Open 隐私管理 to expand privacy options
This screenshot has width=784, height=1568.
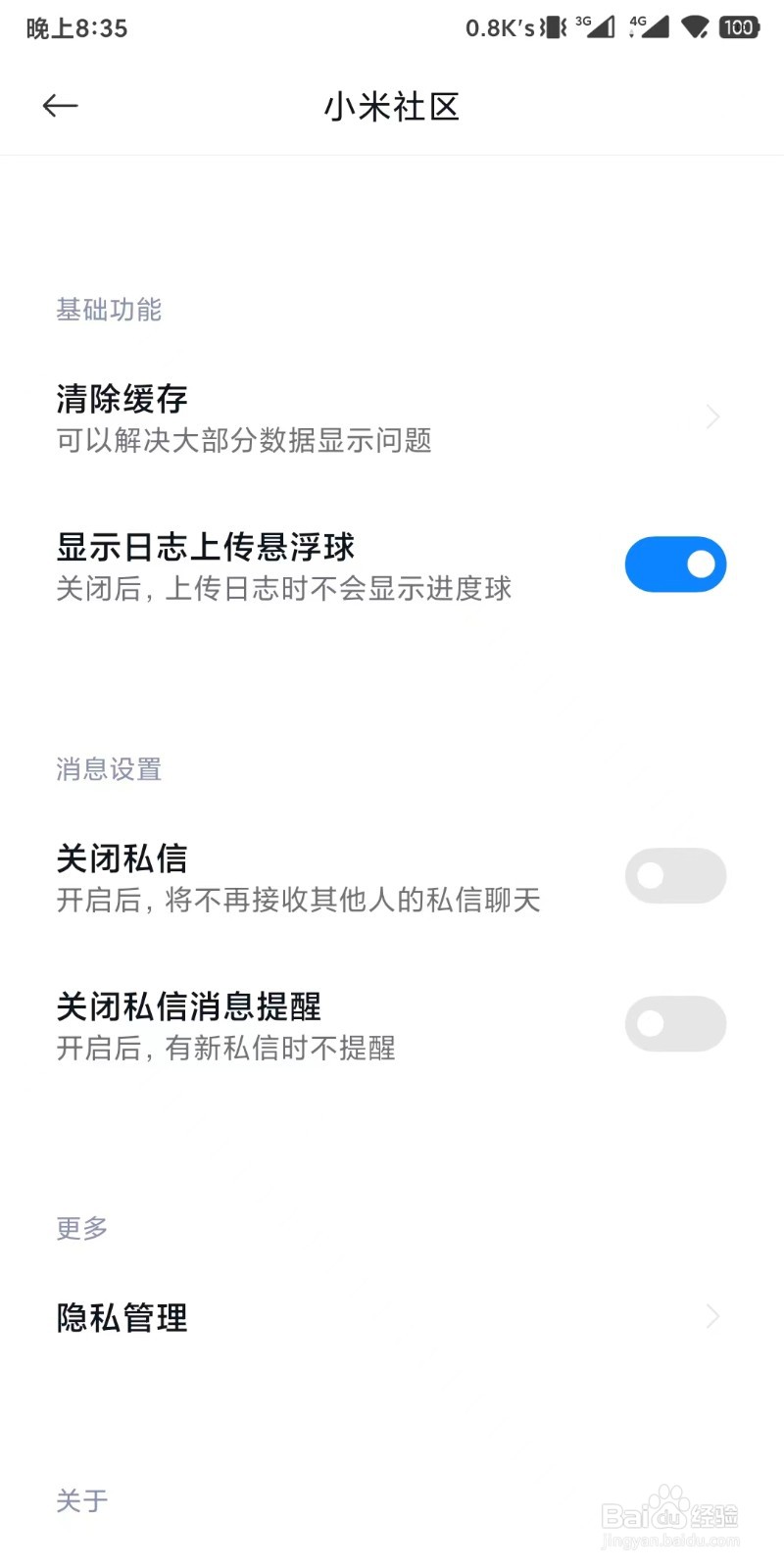121,1317
